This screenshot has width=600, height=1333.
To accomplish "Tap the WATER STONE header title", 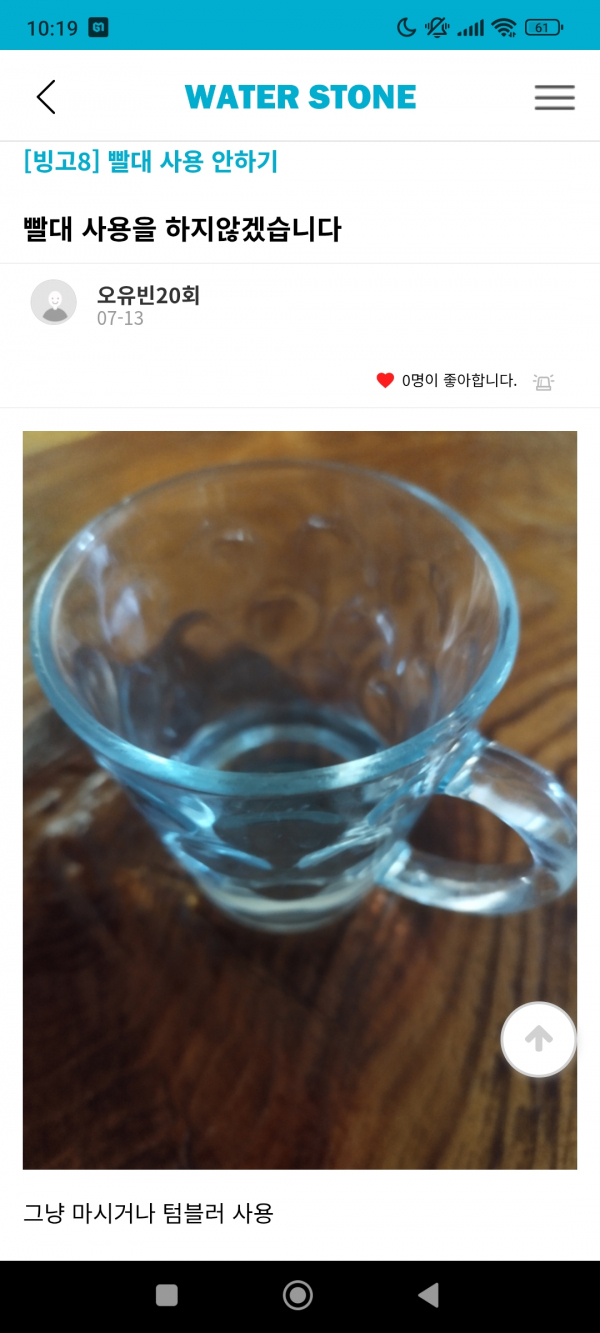I will (x=300, y=97).
